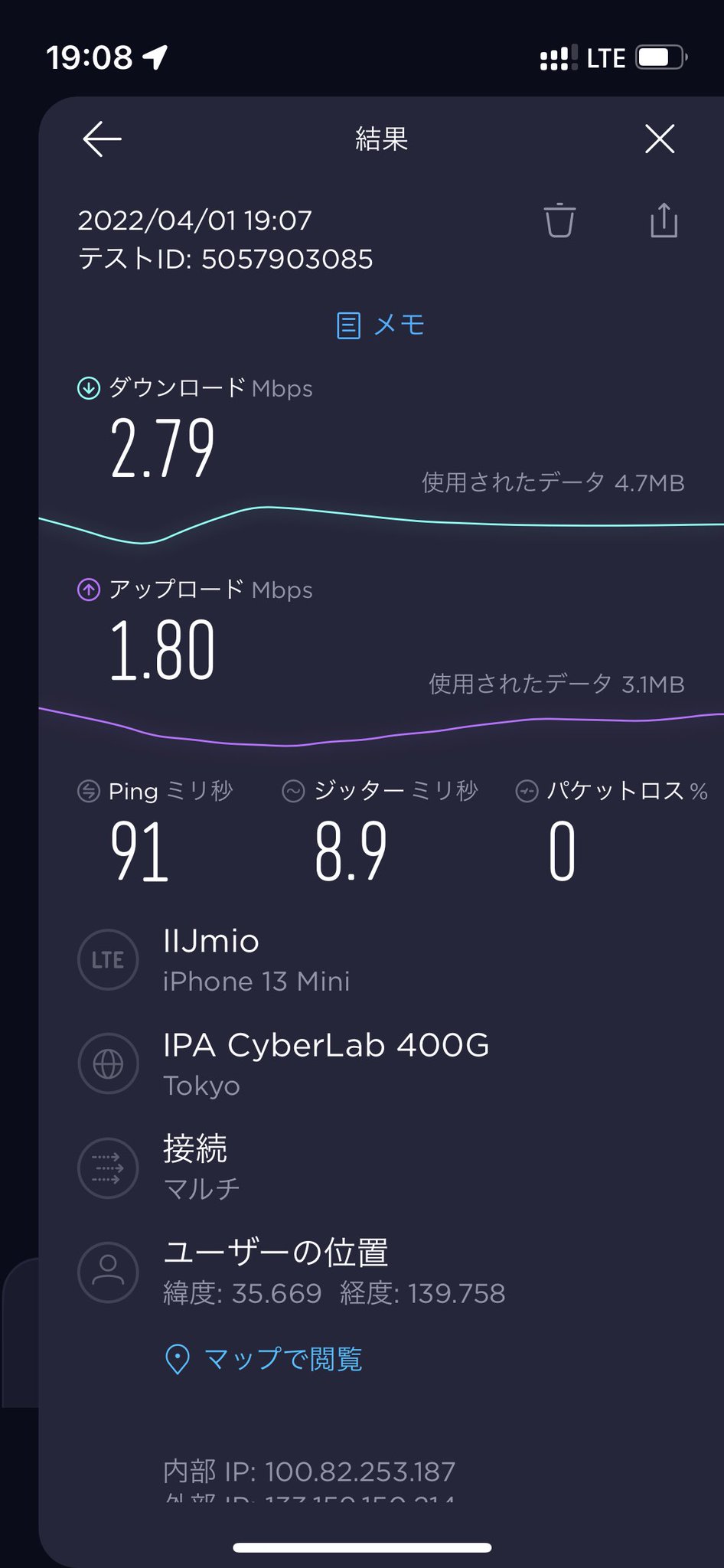Screen dimensions: 724x1568
Task: Delete this test result
Action: click(x=559, y=220)
